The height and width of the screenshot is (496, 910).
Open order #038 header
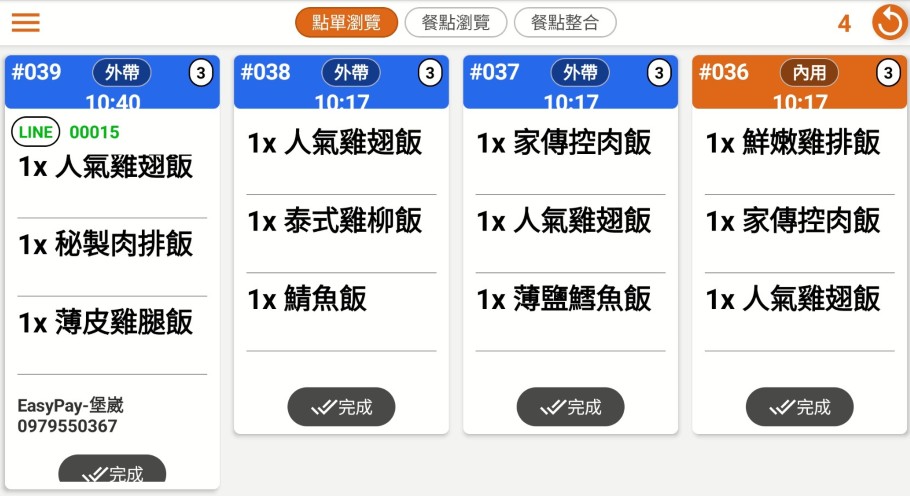[340, 82]
